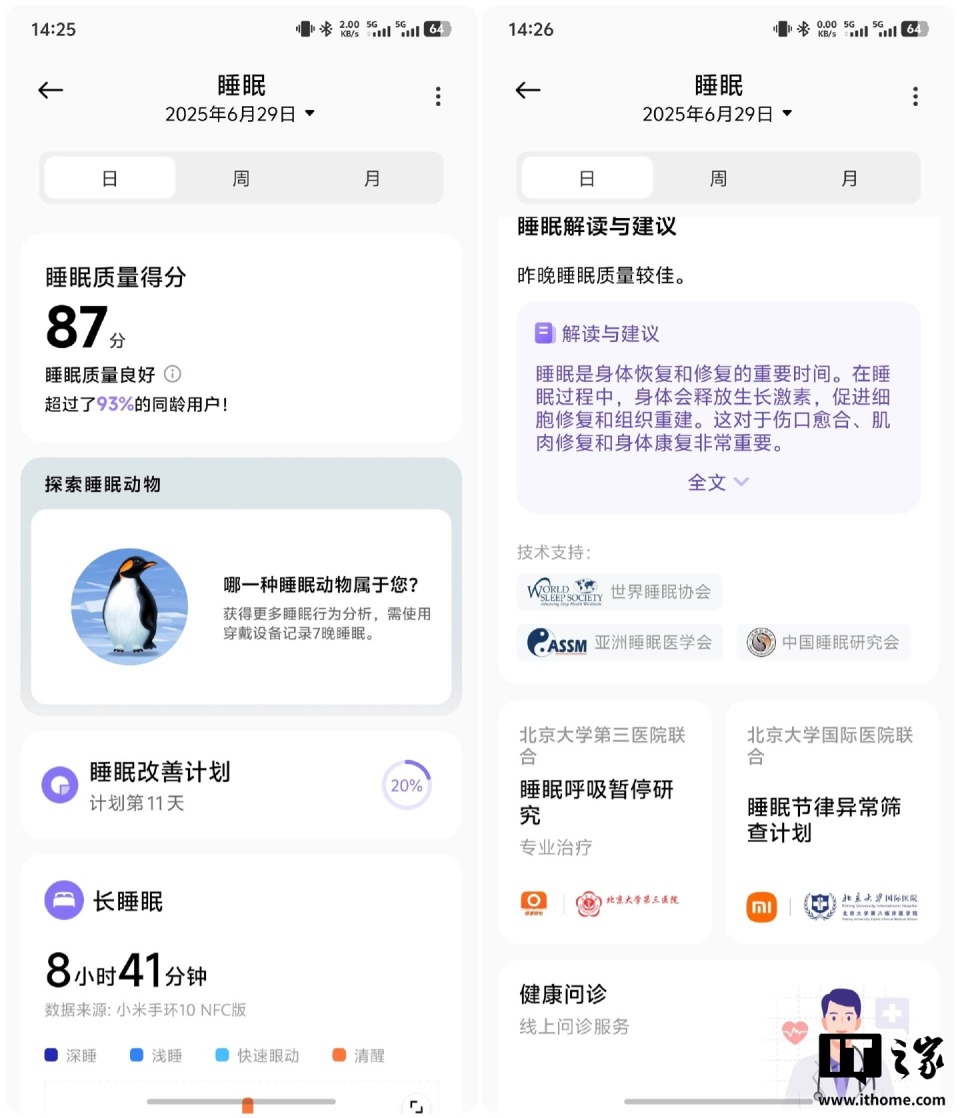The width and height of the screenshot is (960, 1118).
Task: Switch to the 月 tab
Action: point(371,177)
